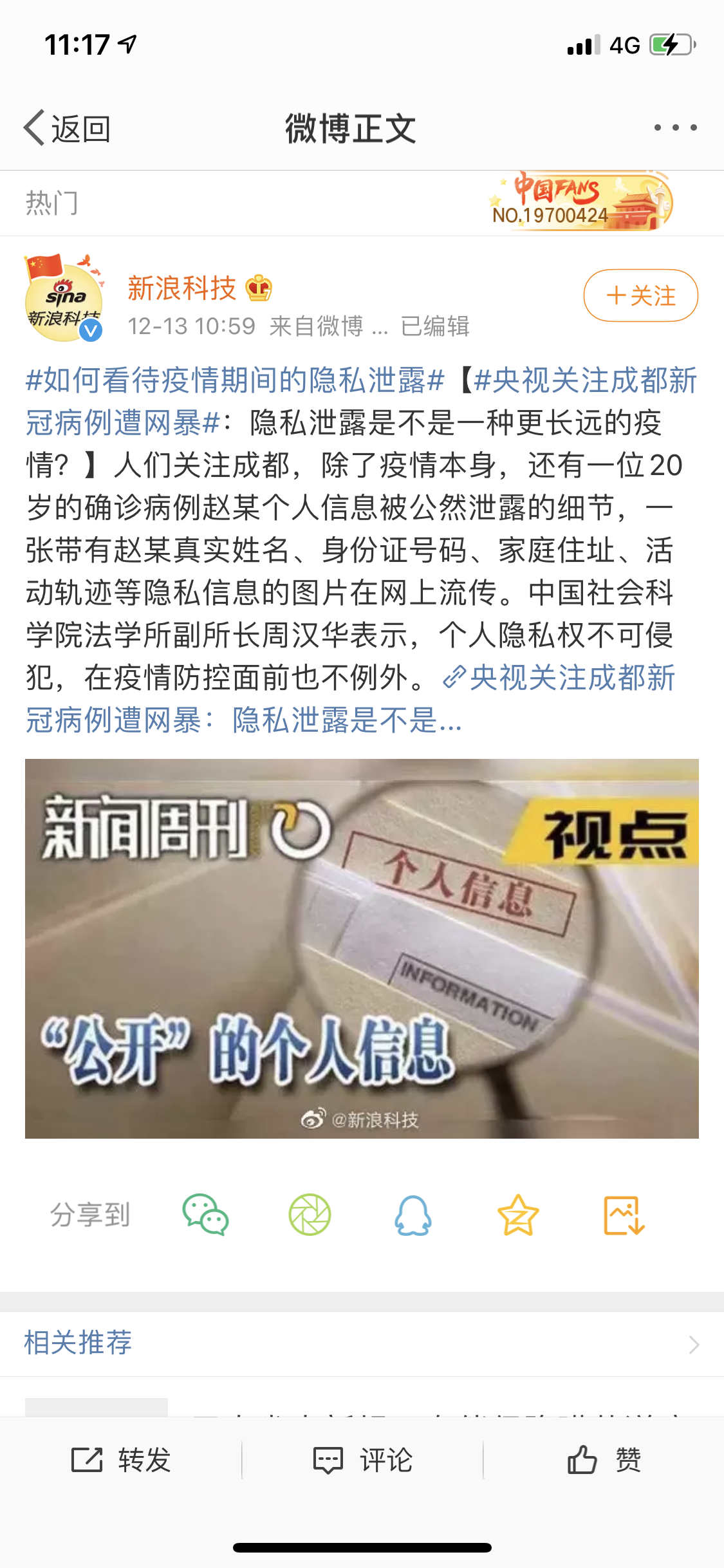Open the three-dot overflow menu
Screen dimensions: 724x1568
coord(675,127)
